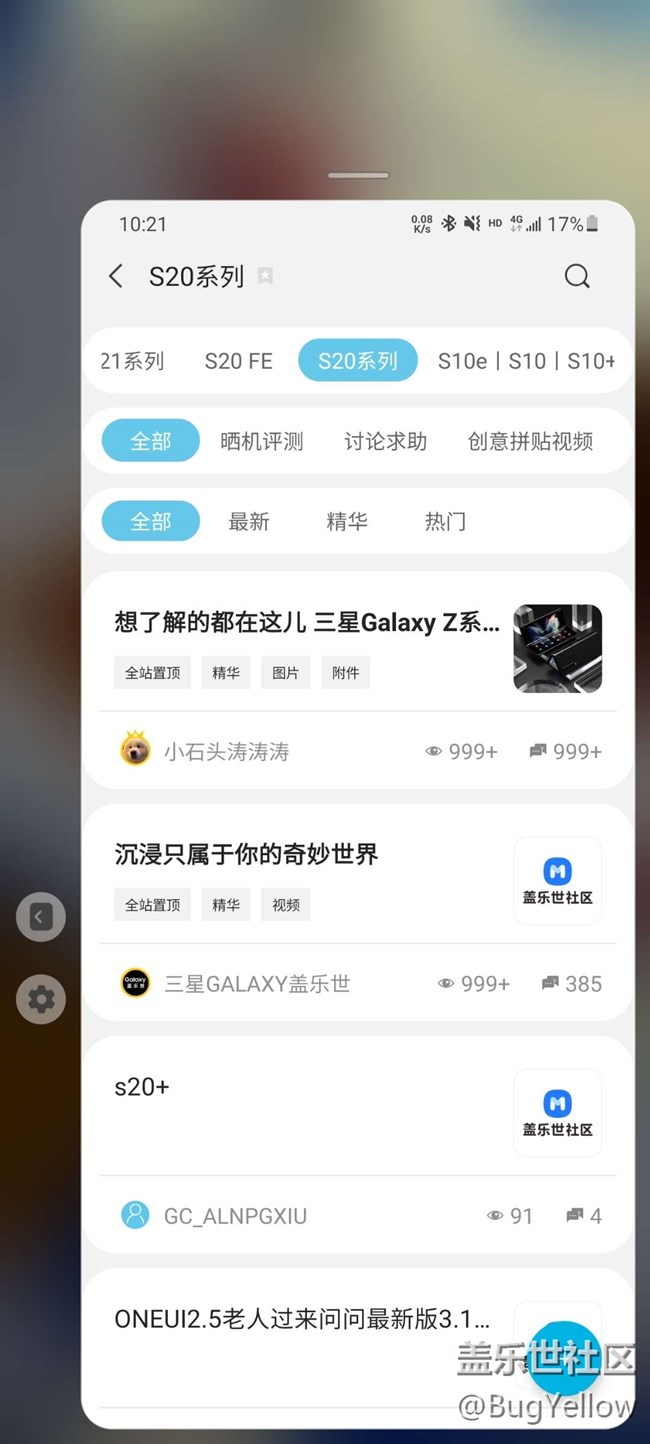Open post 想了解的都在这儿 三星Galaxy Z系
650x1444 pixels.
[x=306, y=623]
